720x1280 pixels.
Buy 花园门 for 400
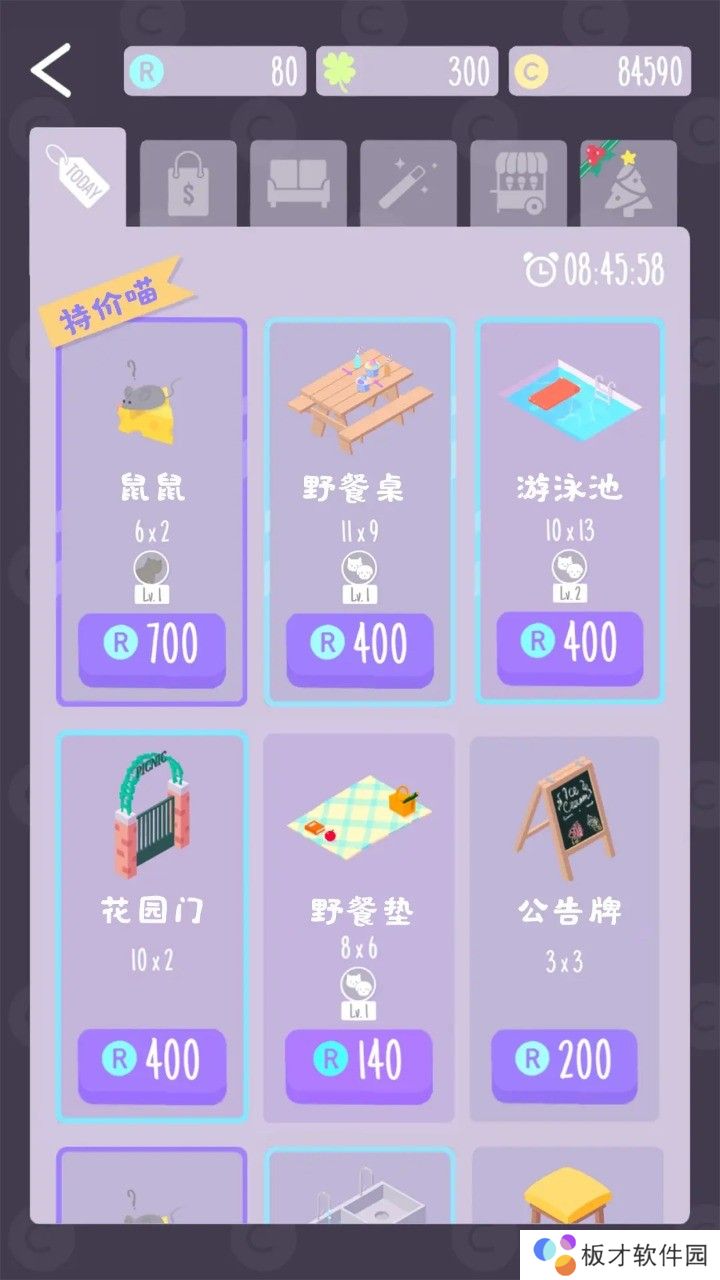coord(152,1063)
